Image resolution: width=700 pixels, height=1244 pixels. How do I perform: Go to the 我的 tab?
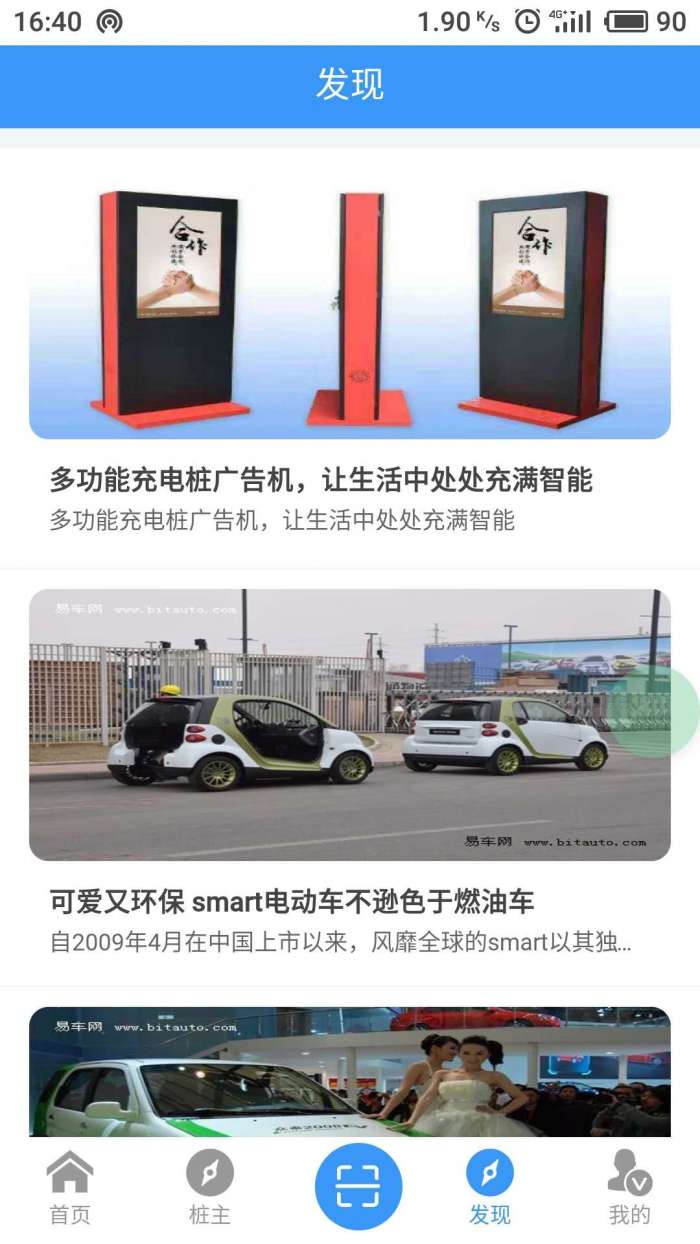(629, 1188)
